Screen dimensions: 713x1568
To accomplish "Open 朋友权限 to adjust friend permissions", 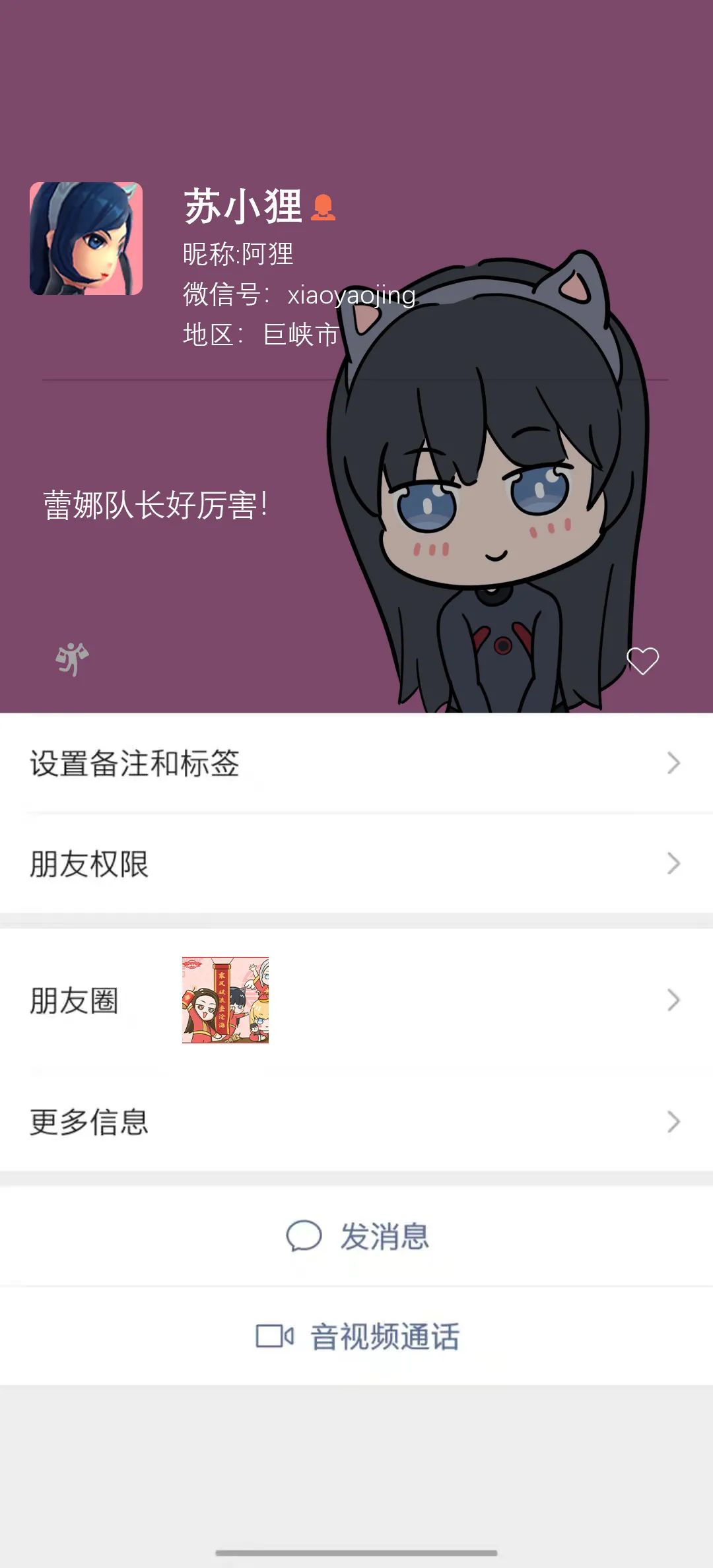I will click(x=89, y=864).
